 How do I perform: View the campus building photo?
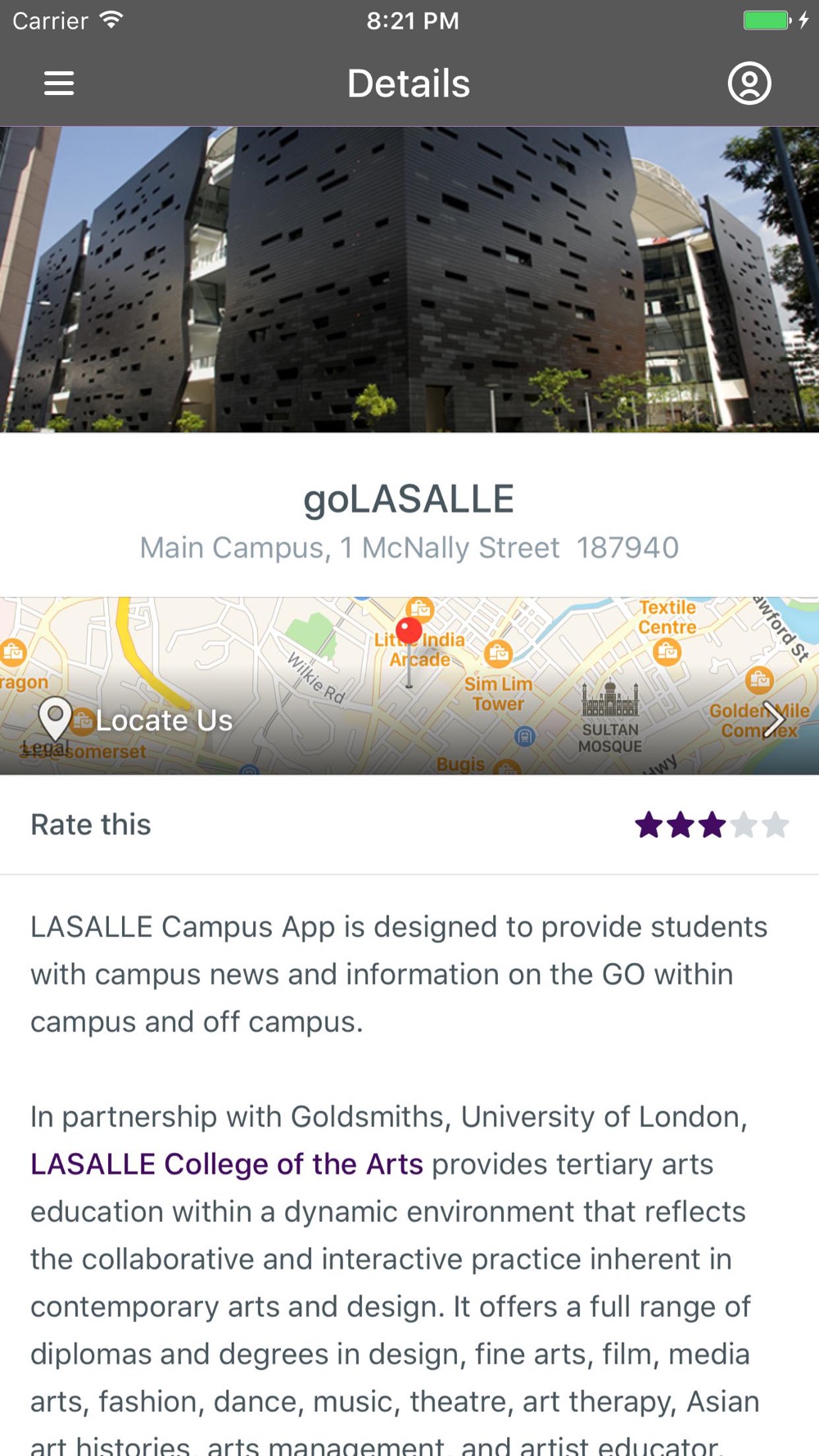coord(409,279)
